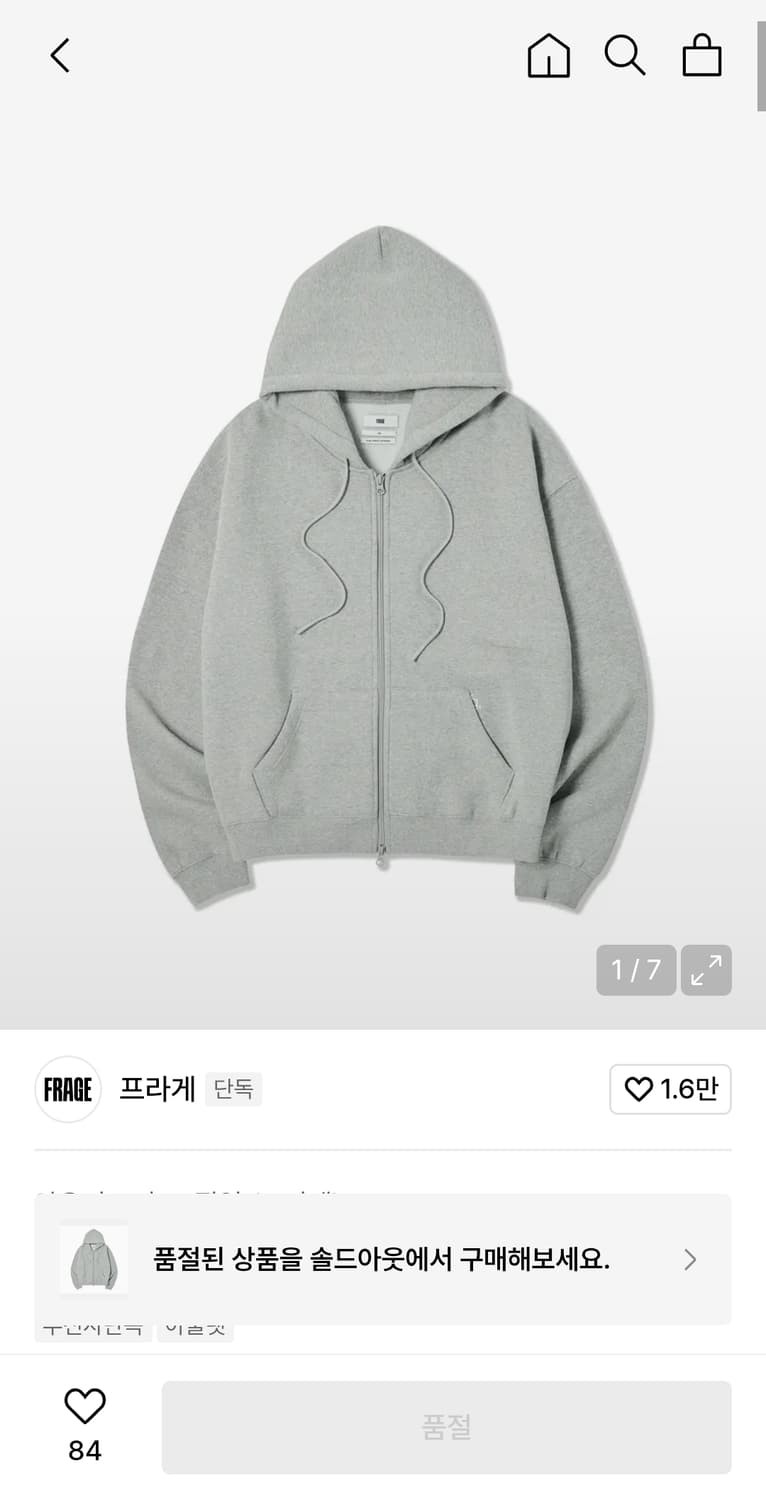Tap 1/7 to view image pager
Viewport: 766px width, 1500px height.
[636, 969]
